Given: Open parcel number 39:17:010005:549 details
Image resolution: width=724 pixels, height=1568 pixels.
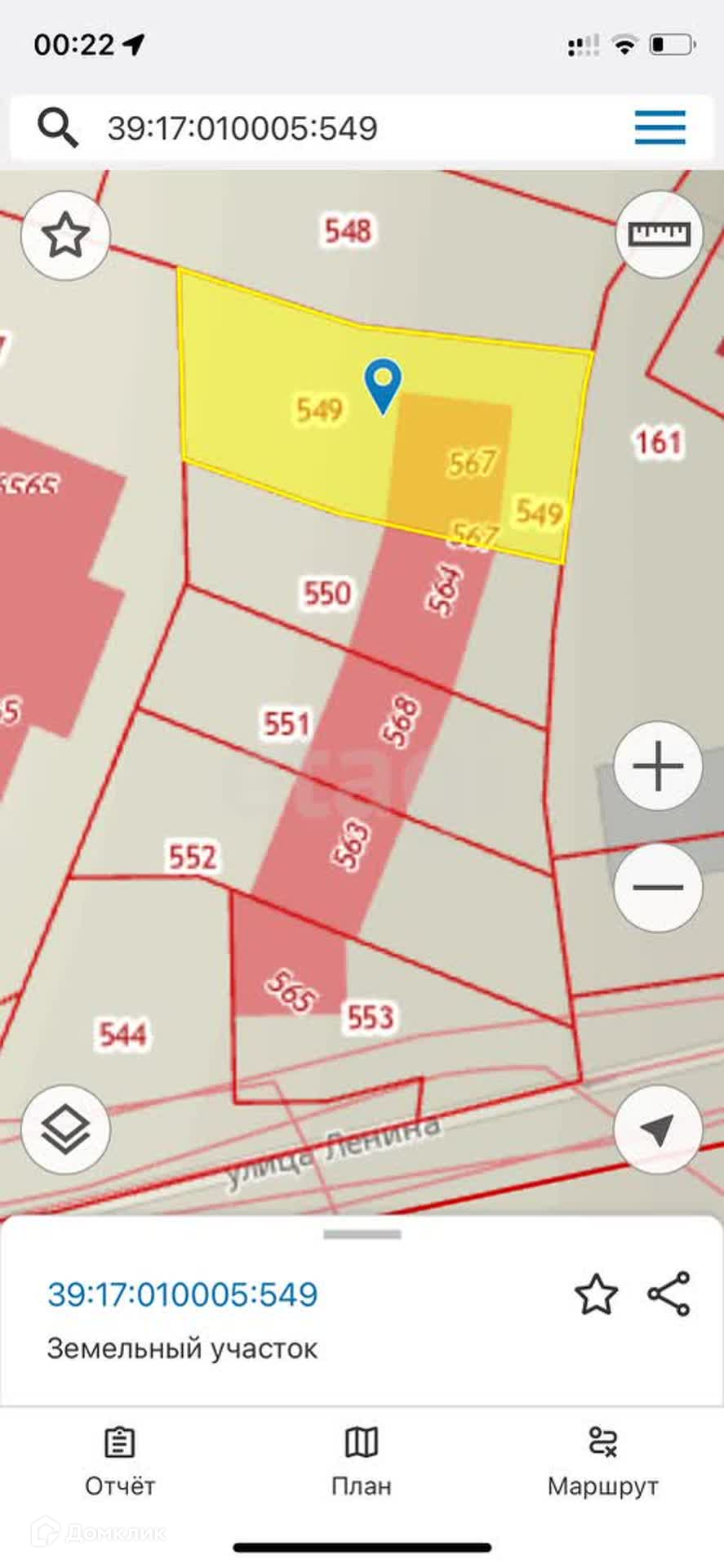Looking at the screenshot, I should click(x=183, y=1294).
